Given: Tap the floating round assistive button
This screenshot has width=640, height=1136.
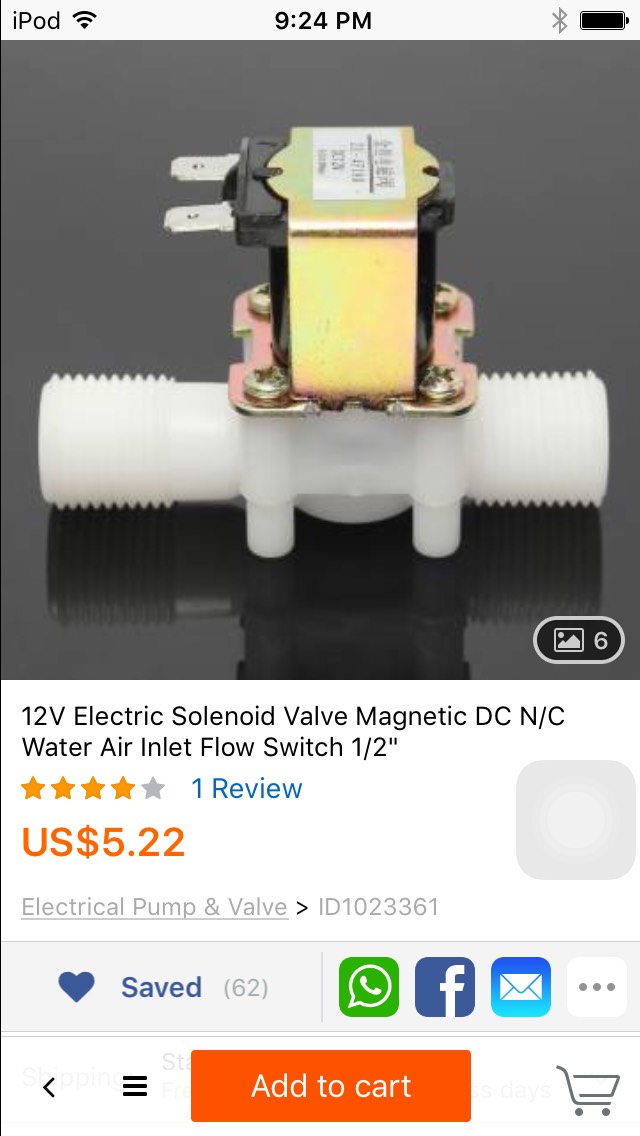Looking at the screenshot, I should [x=575, y=820].
